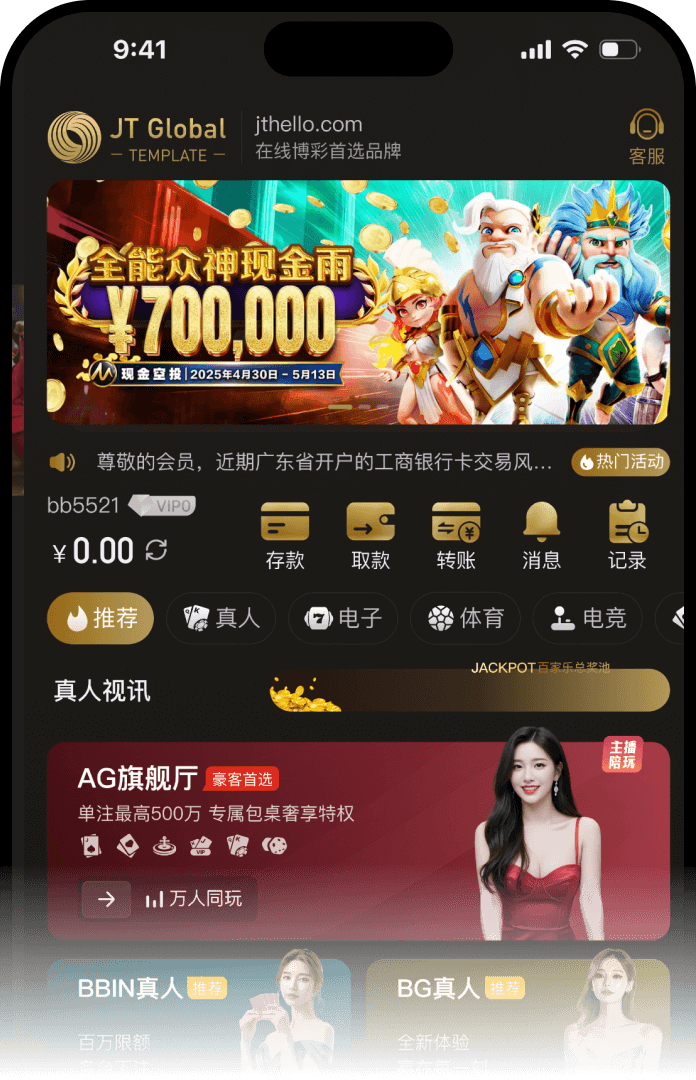Open 取款 withdrawal
The width and height of the screenshot is (696, 1080).
(x=371, y=535)
